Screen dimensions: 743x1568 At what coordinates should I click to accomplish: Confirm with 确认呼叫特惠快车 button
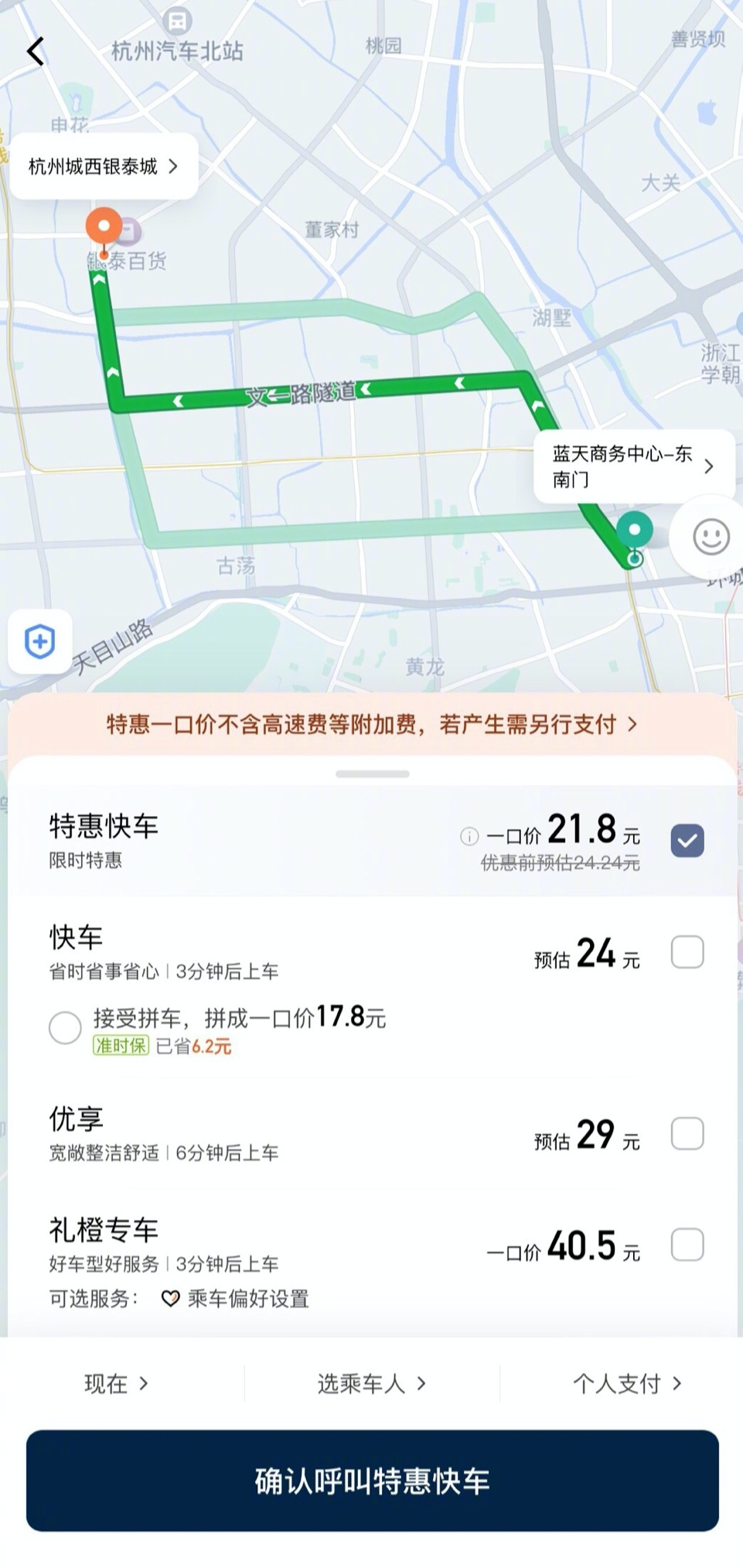pyautogui.click(x=372, y=1481)
